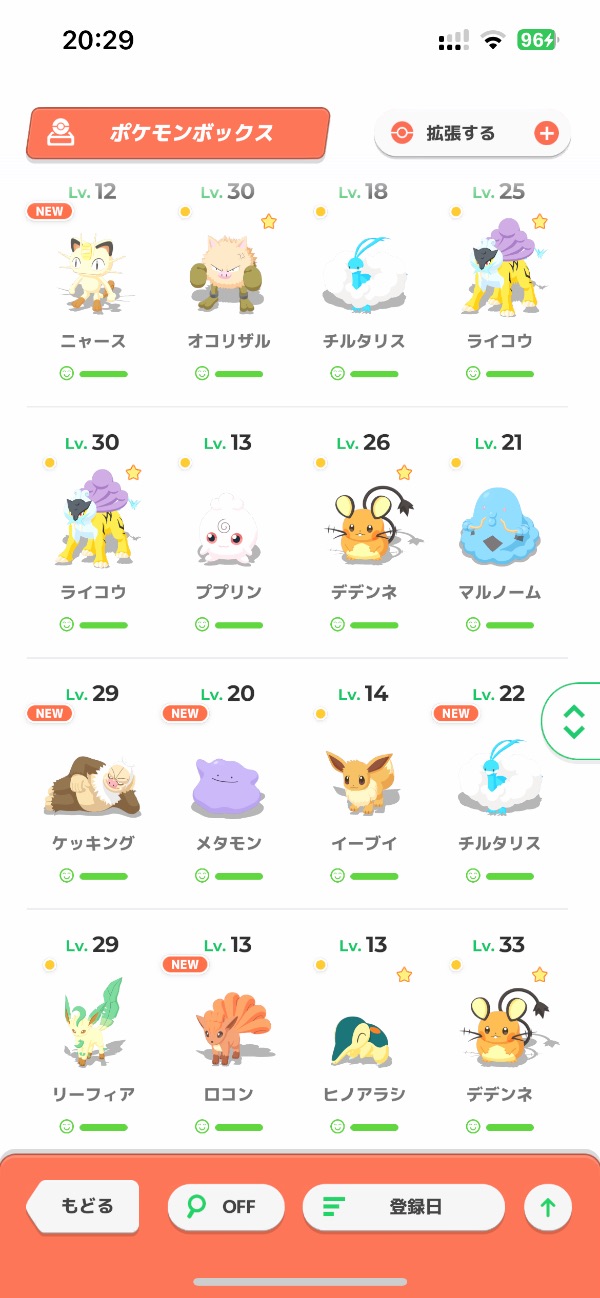Screen dimensions: 600x1298
Task: Tap the up arrow sort direction icon
Action: point(547,1207)
